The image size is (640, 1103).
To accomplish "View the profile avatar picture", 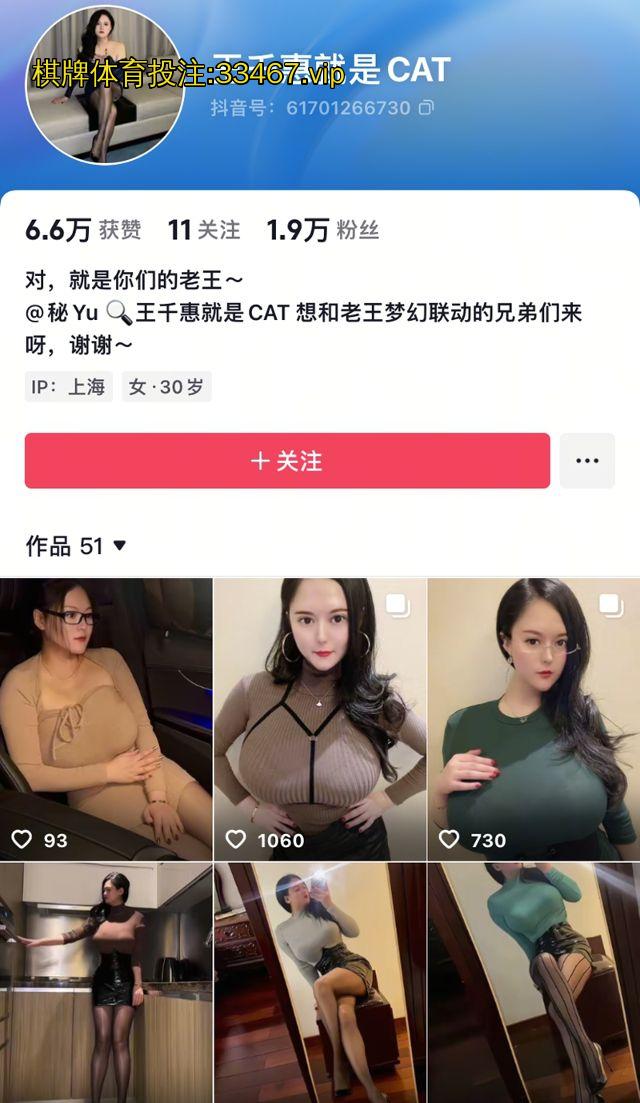I will [105, 85].
